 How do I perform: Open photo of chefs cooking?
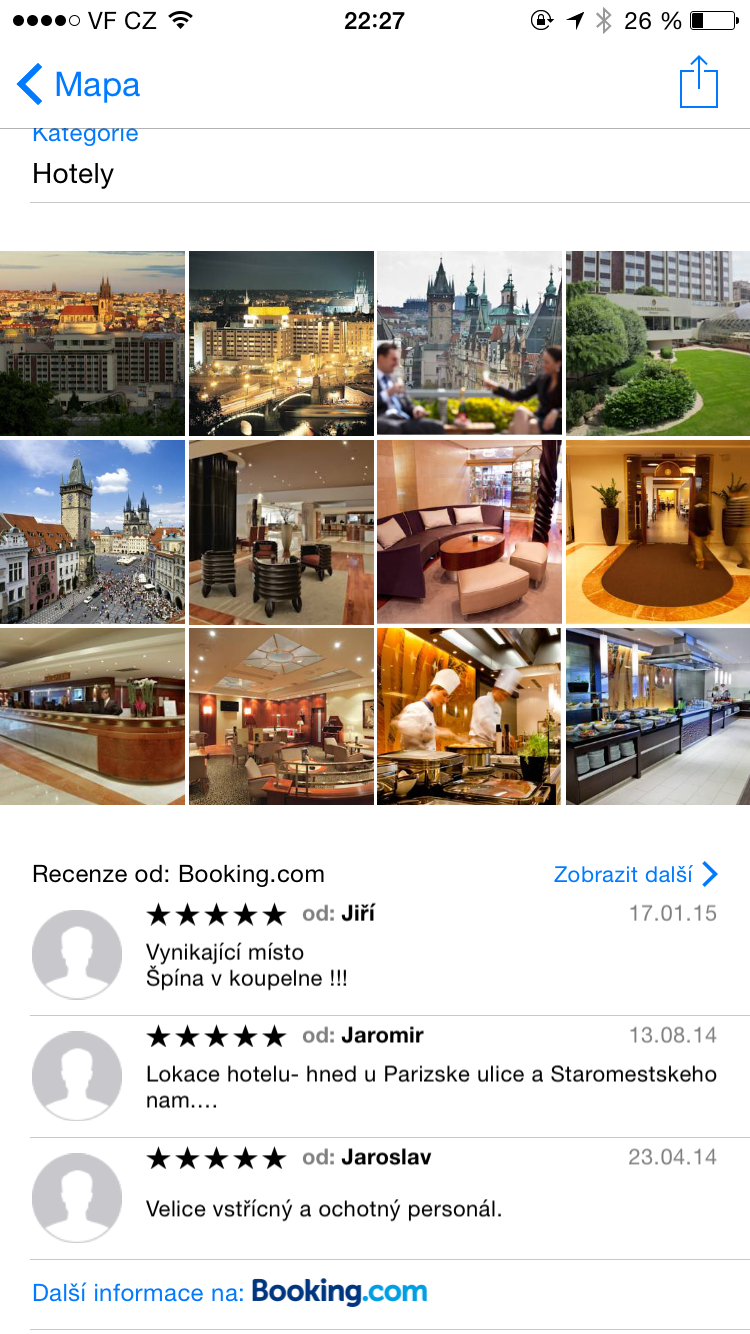pos(469,716)
